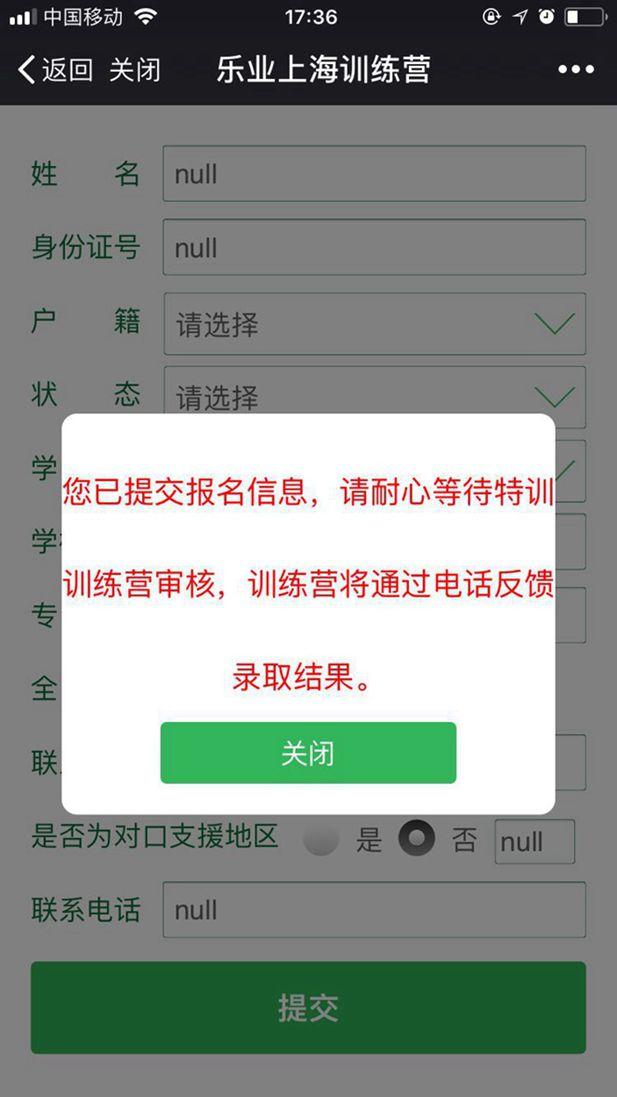
Task: Dismiss the dialog with the green 关闭 button
Action: coord(308,753)
